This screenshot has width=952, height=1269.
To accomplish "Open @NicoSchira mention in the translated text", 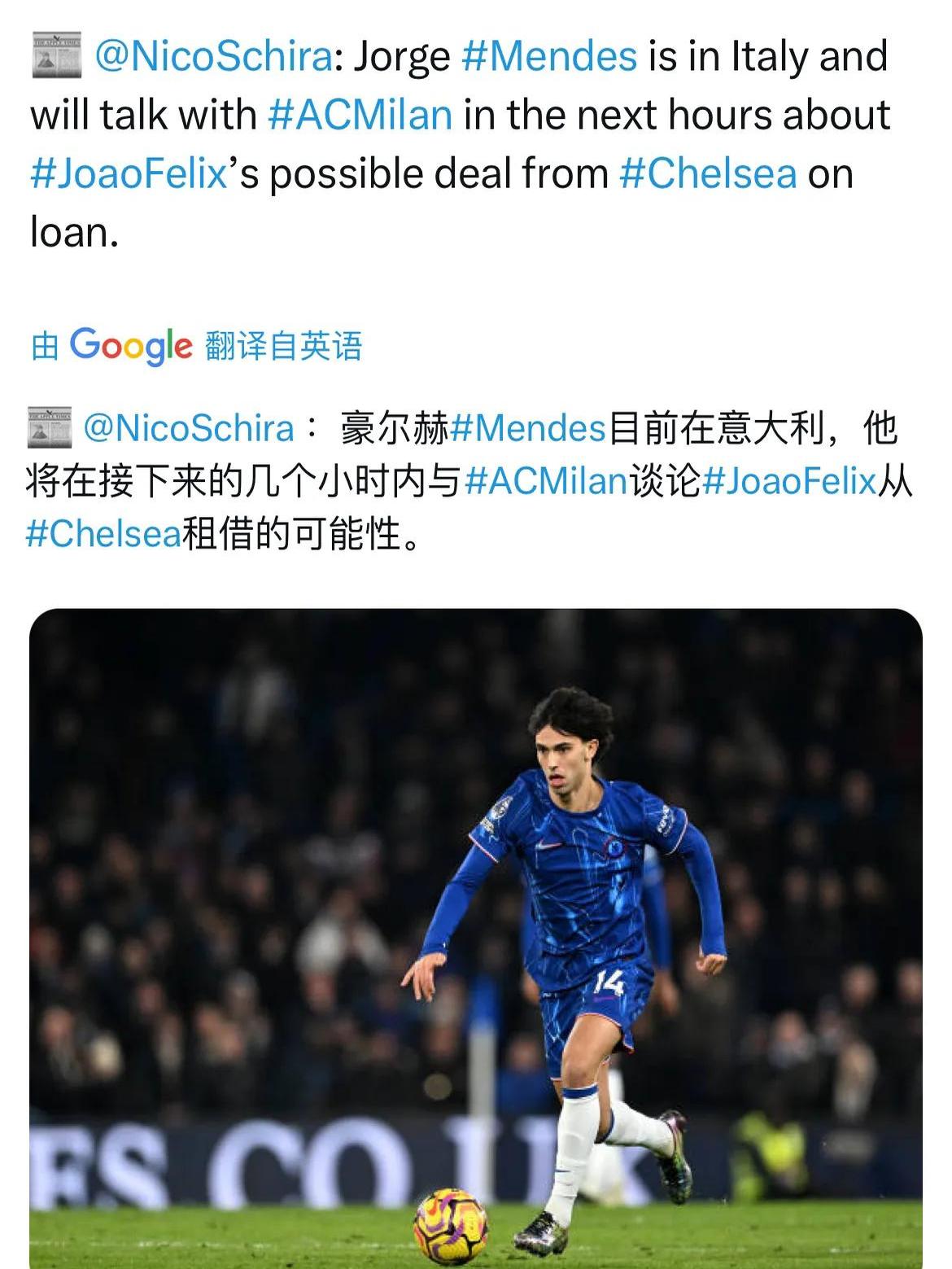I will [x=188, y=427].
